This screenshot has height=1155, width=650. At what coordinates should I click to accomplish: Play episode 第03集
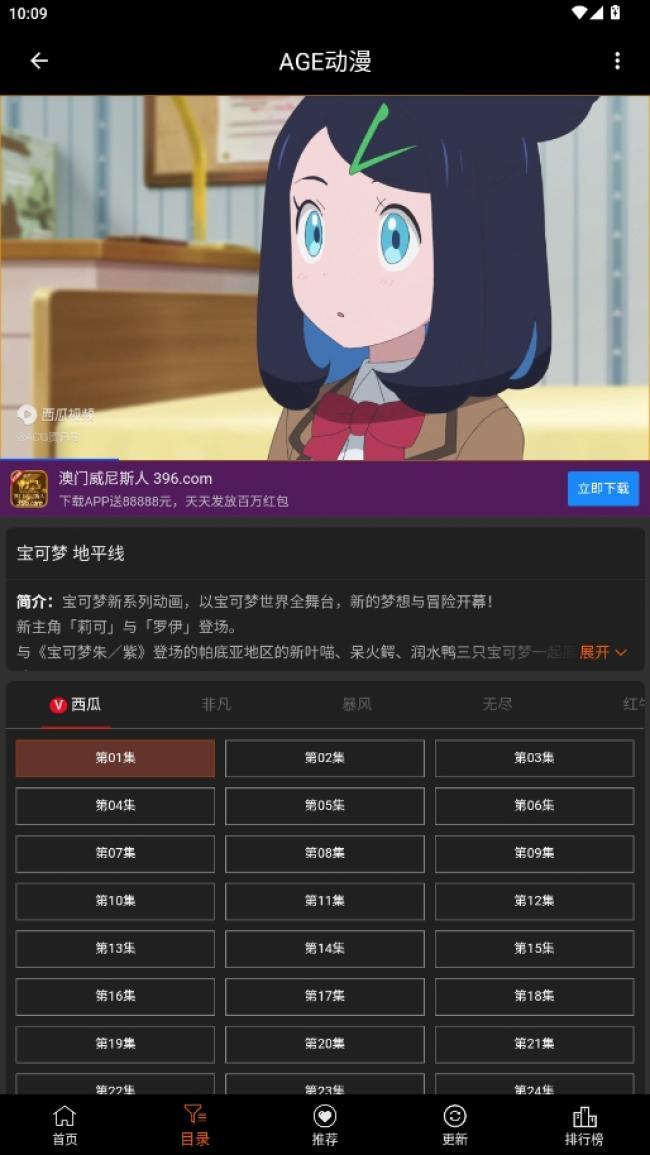(534, 758)
